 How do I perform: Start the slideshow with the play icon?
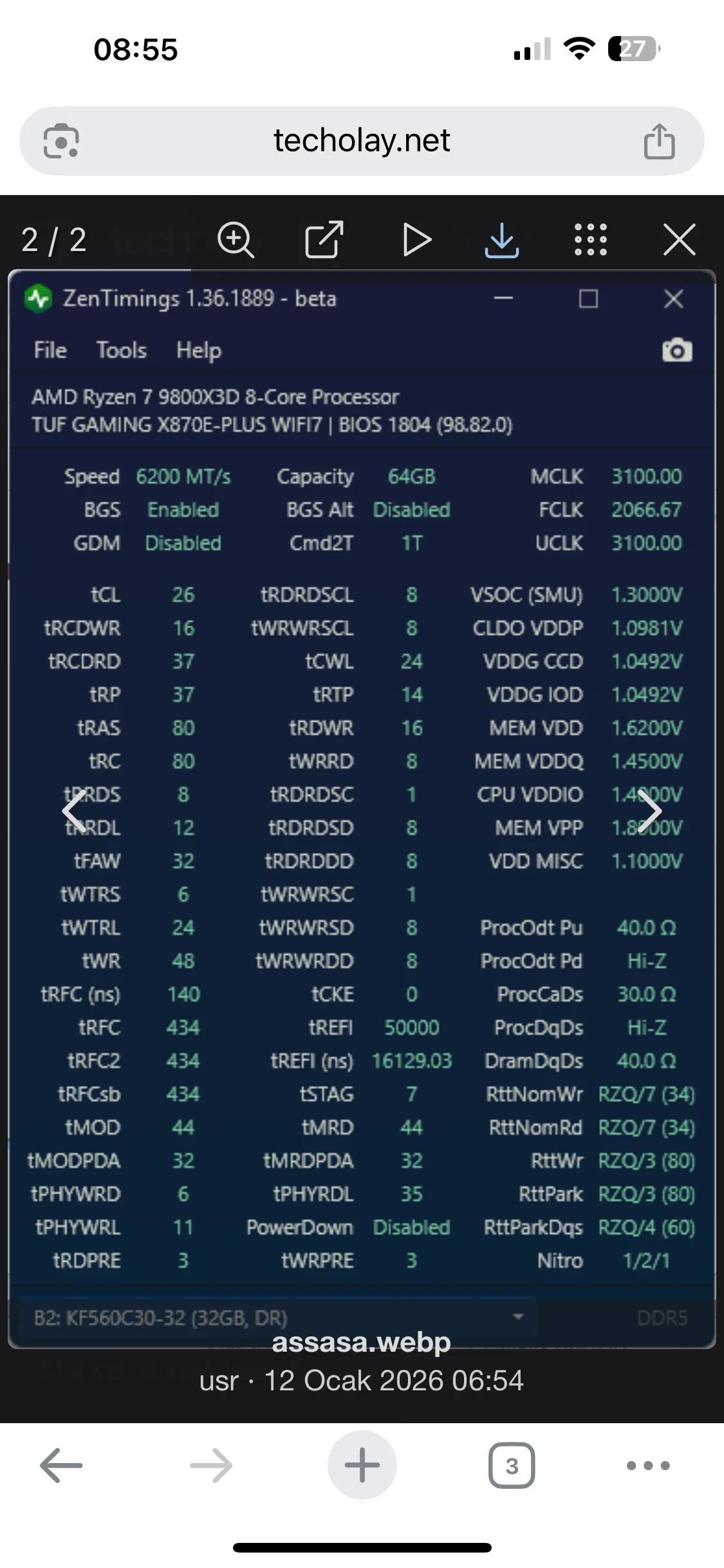(416, 239)
